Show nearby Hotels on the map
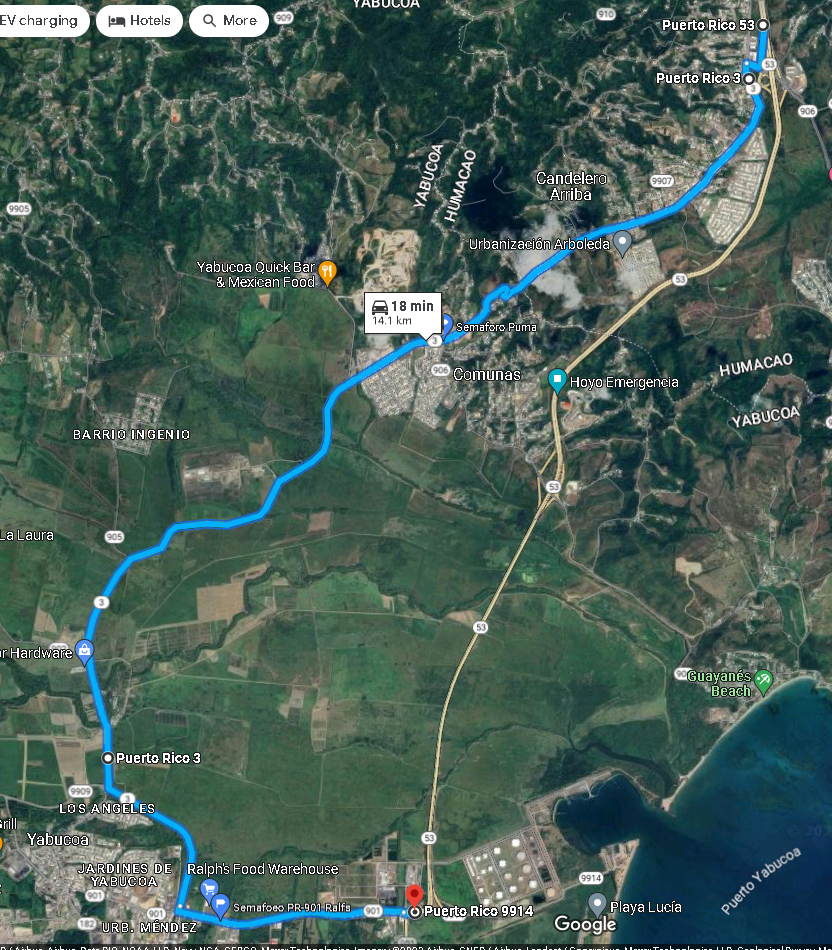 (139, 21)
